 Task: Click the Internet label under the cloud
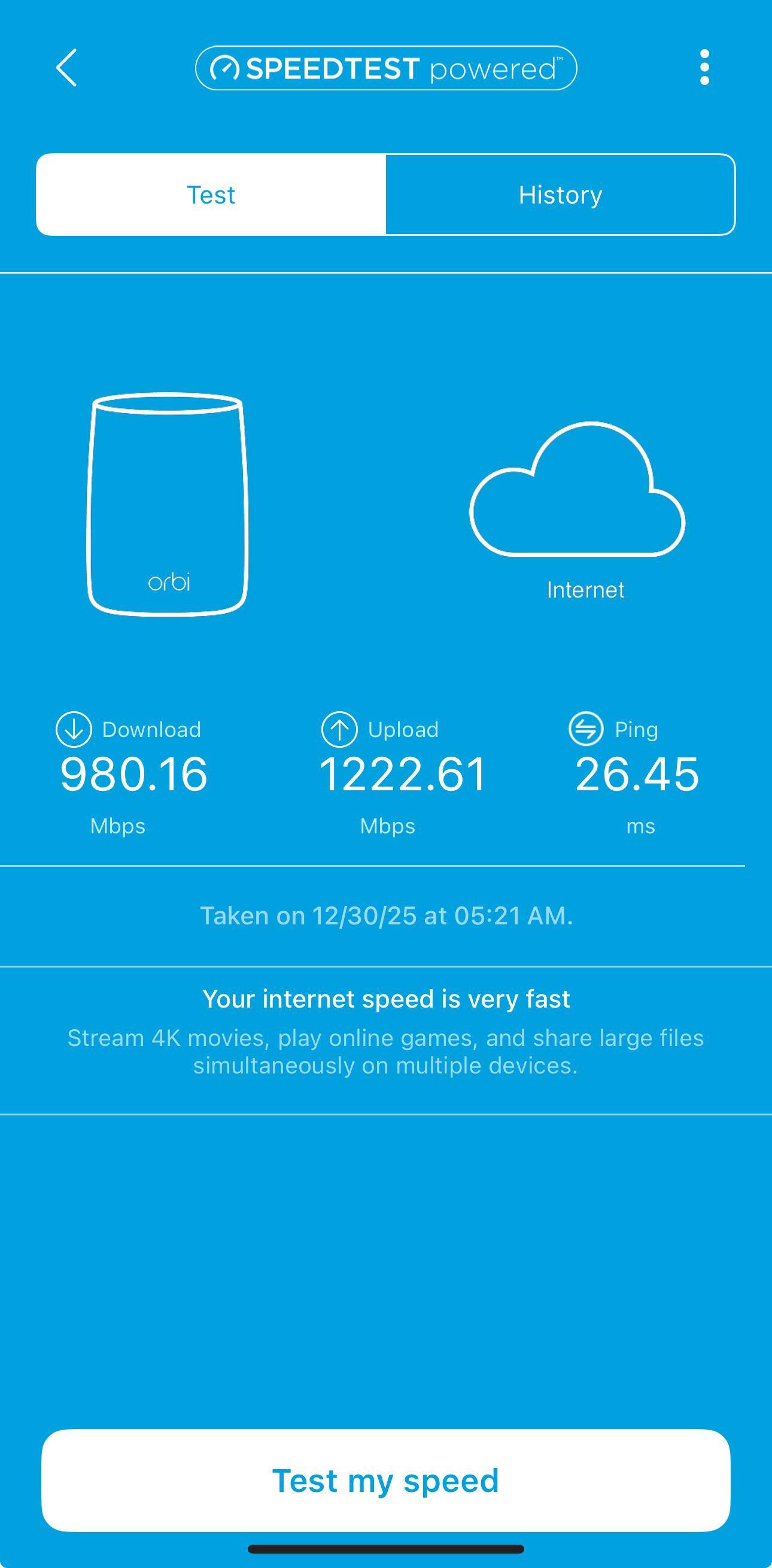[x=585, y=588]
